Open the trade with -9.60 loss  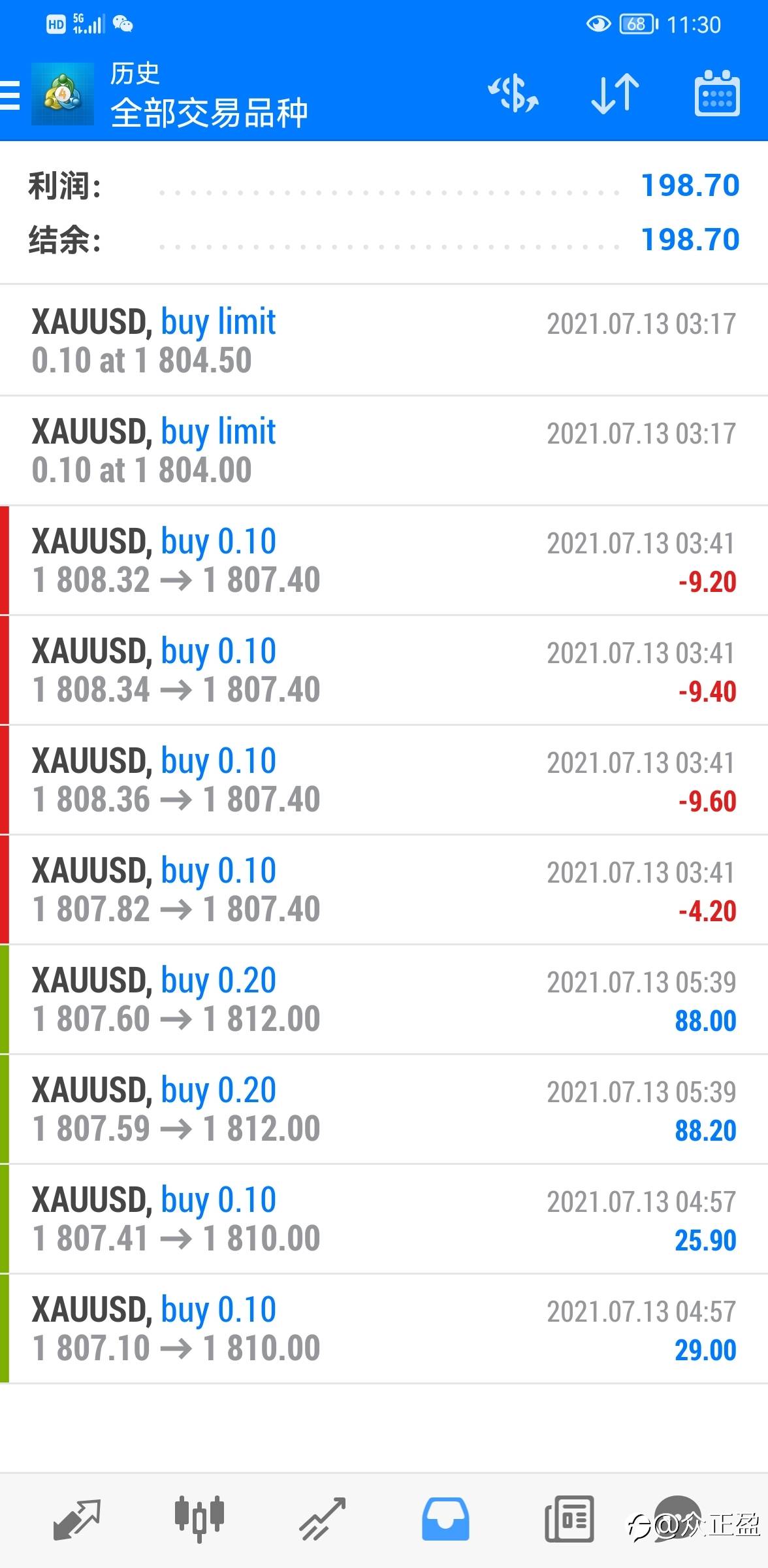pyautogui.click(x=384, y=779)
